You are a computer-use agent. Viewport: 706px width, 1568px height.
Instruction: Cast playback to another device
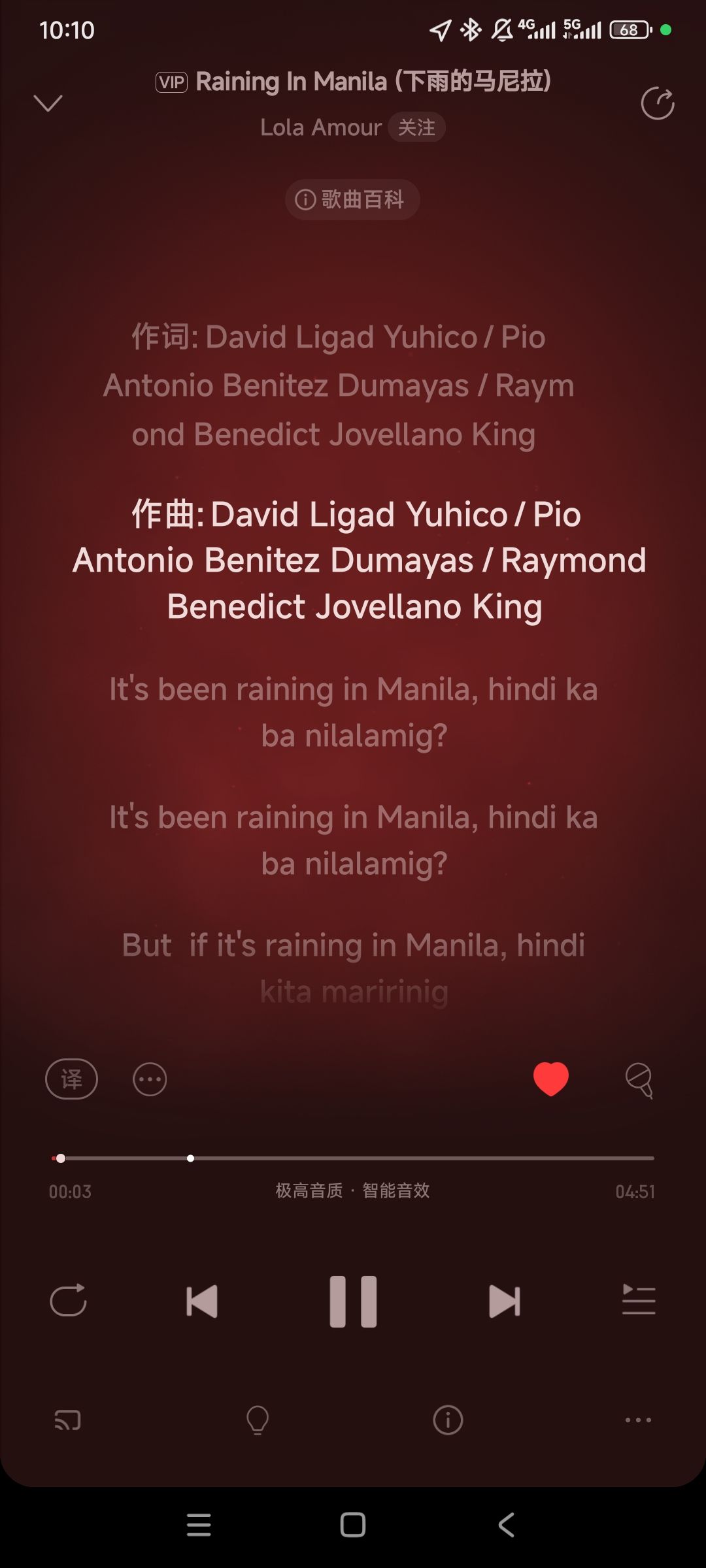tap(67, 1420)
